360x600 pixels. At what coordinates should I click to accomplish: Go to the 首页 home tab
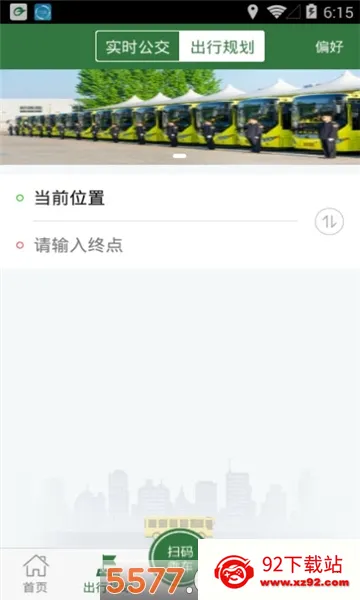coord(36,573)
